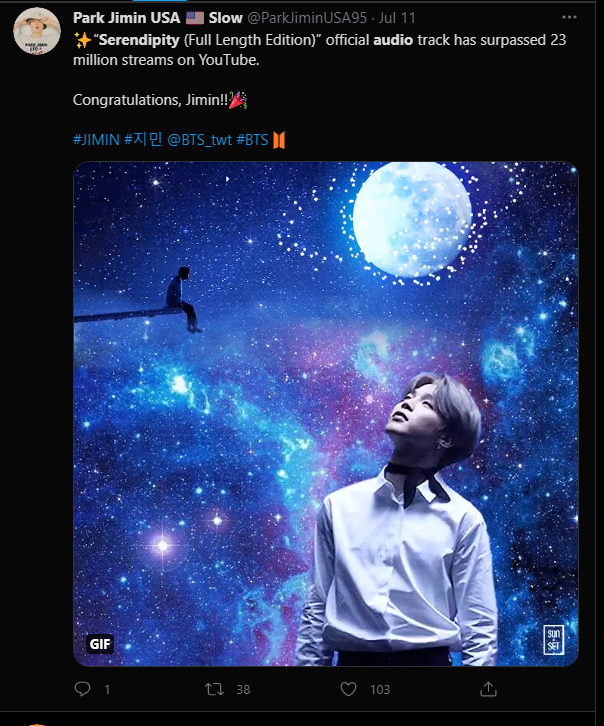604x726 pixels.
Task: Reply to the Serendipity tweet
Action: (84, 689)
